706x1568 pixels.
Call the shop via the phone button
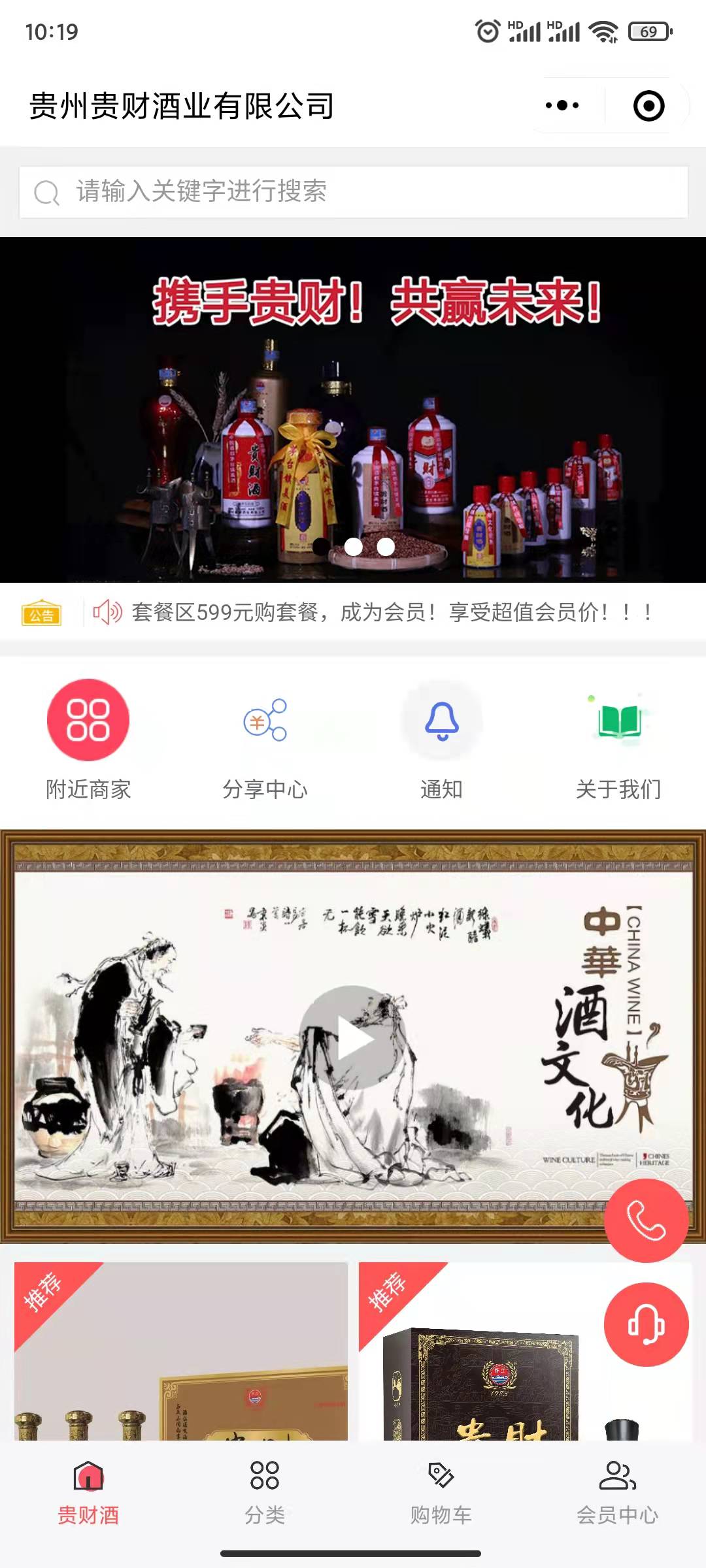pos(646,1220)
